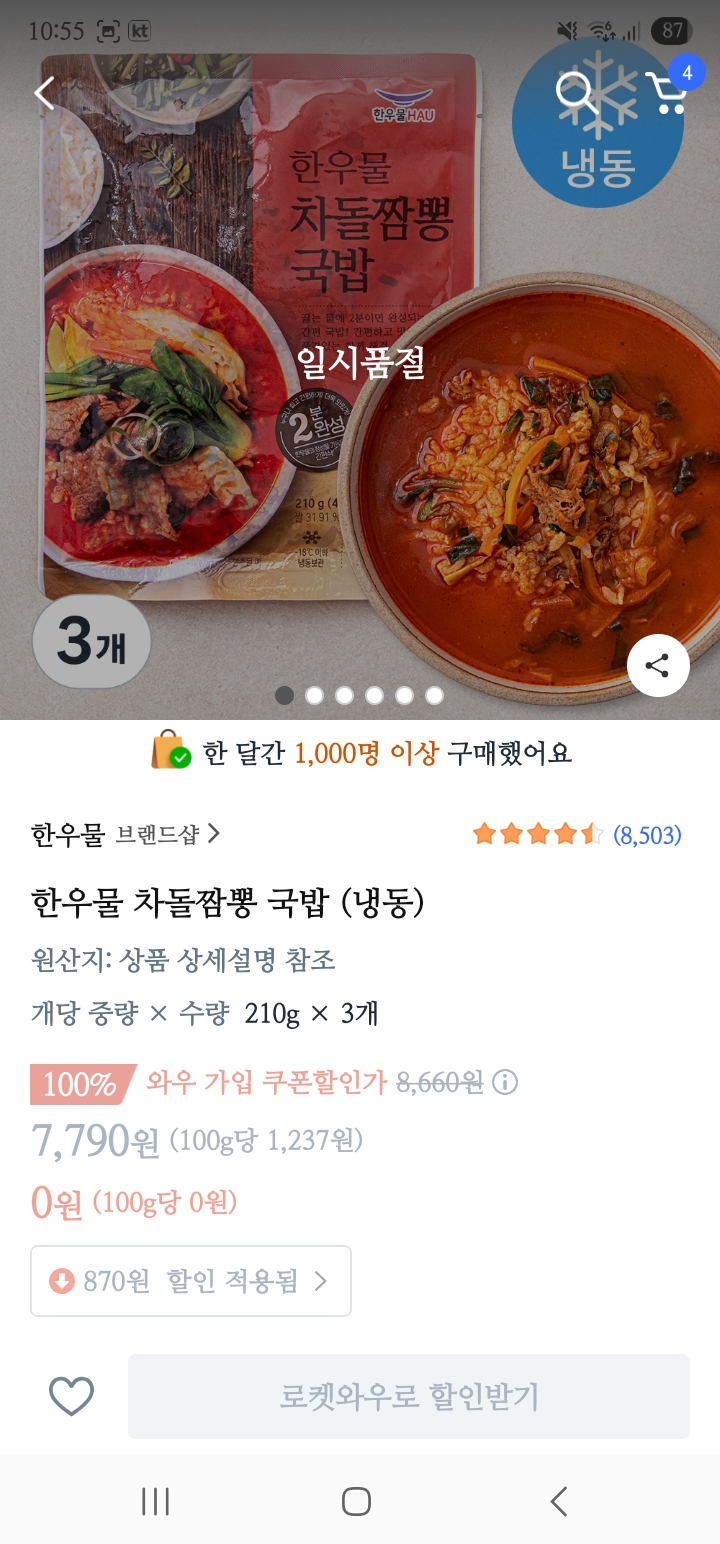Open the 한우물 brand shop

point(126,834)
